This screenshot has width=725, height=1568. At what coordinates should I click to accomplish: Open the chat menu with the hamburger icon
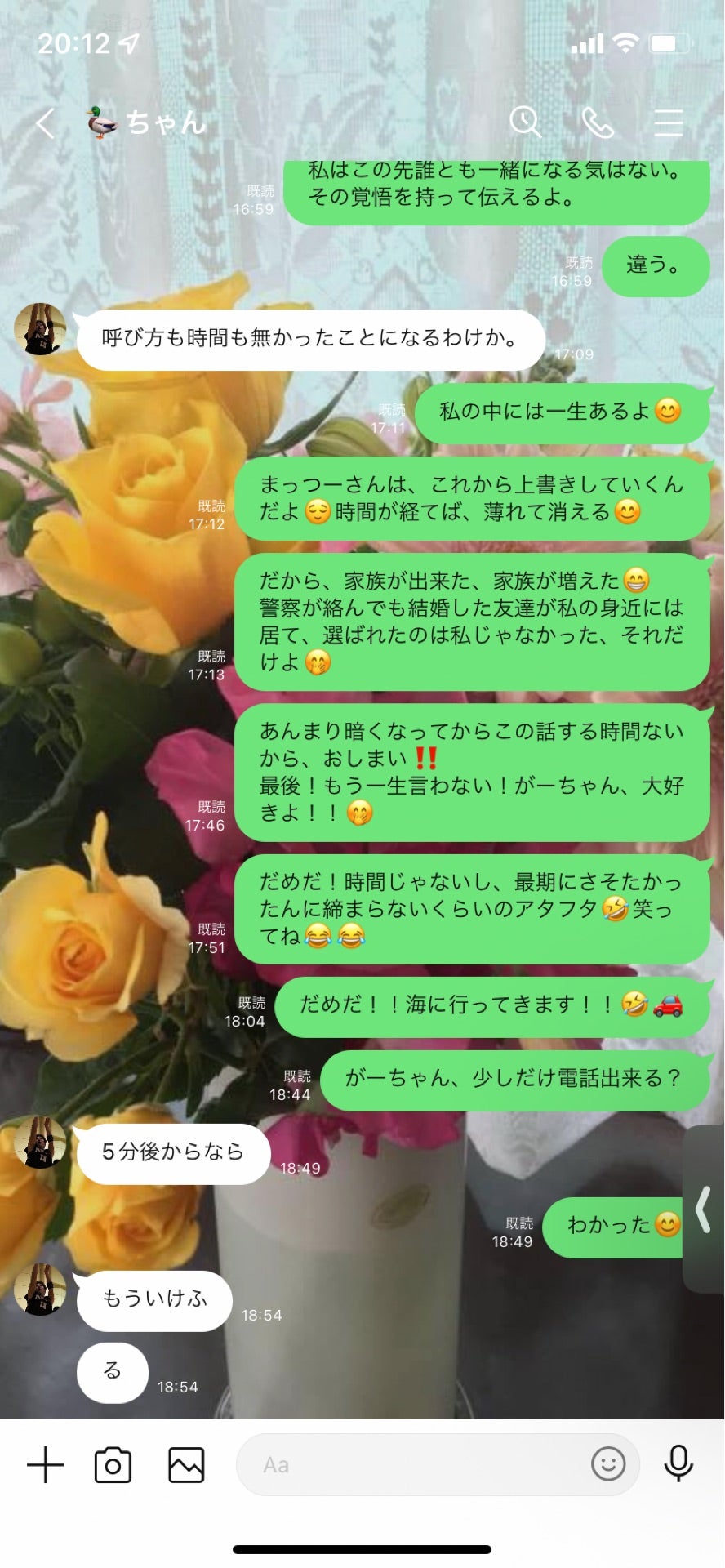tap(668, 122)
